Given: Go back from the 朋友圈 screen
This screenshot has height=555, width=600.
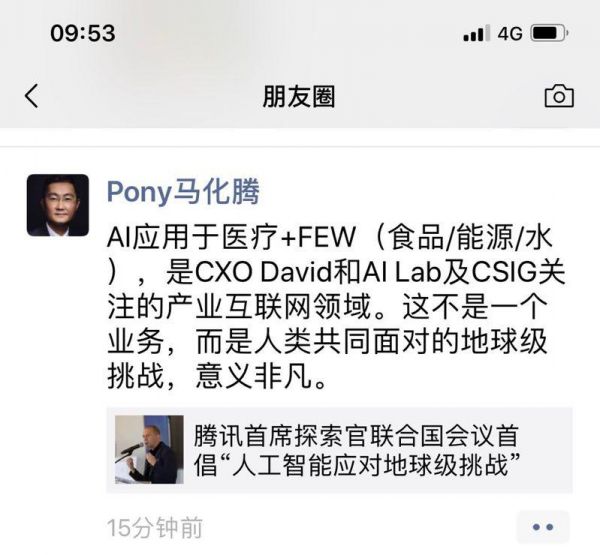Looking at the screenshot, I should [32, 96].
